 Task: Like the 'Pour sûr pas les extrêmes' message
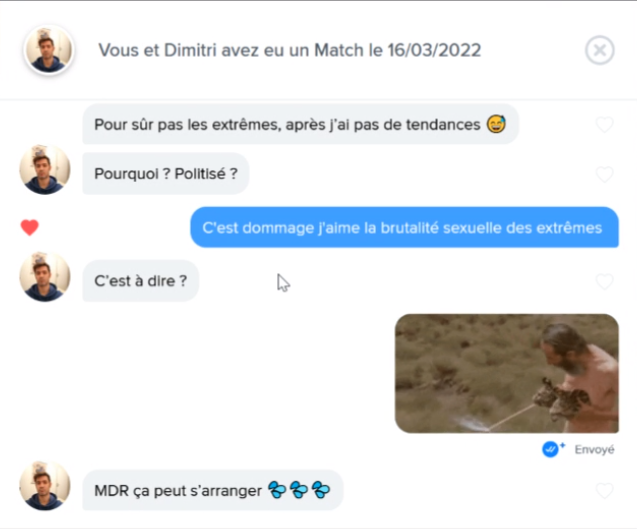[x=604, y=125]
